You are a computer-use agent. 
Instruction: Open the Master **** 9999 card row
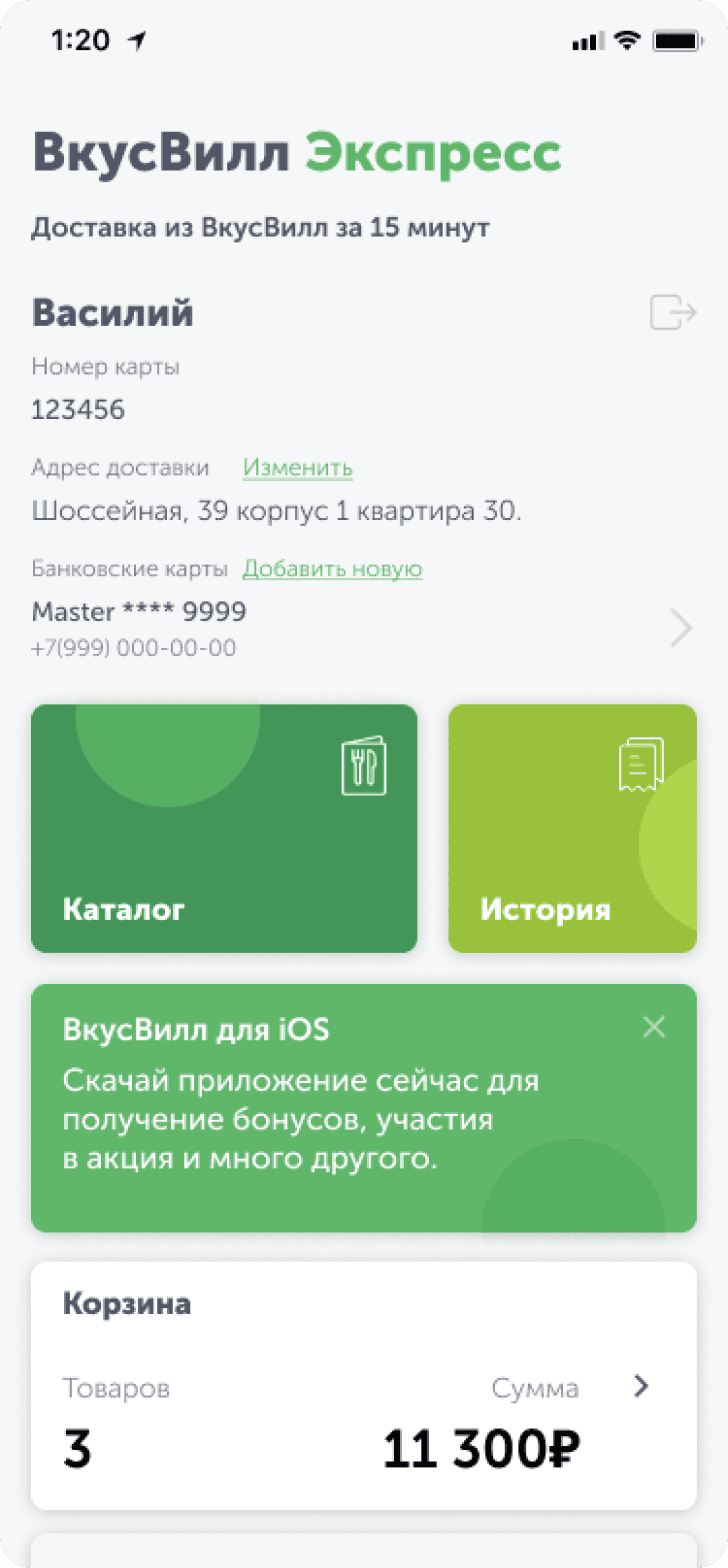click(360, 628)
